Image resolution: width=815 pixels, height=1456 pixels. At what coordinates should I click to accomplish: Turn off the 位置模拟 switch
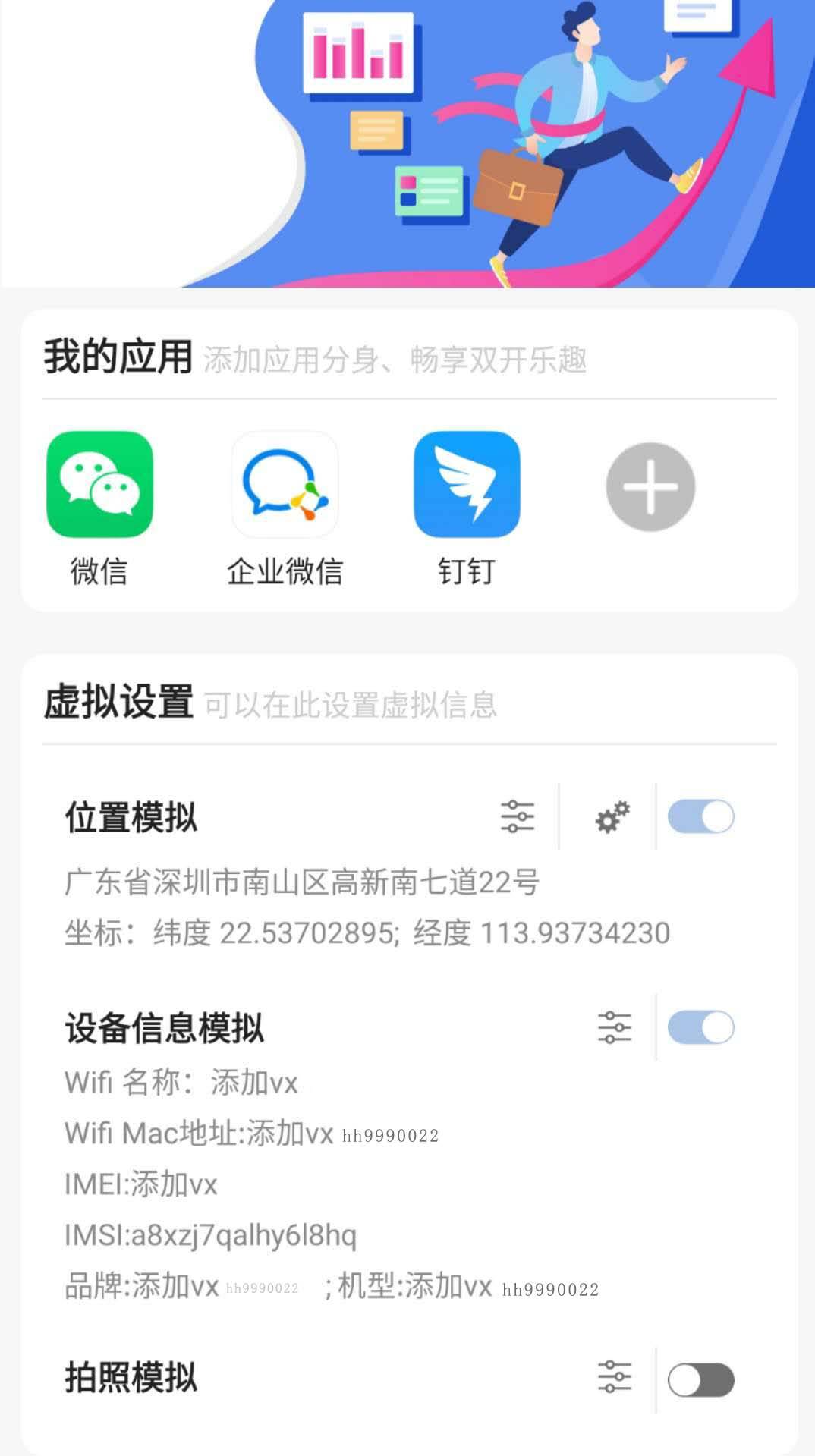click(x=700, y=817)
